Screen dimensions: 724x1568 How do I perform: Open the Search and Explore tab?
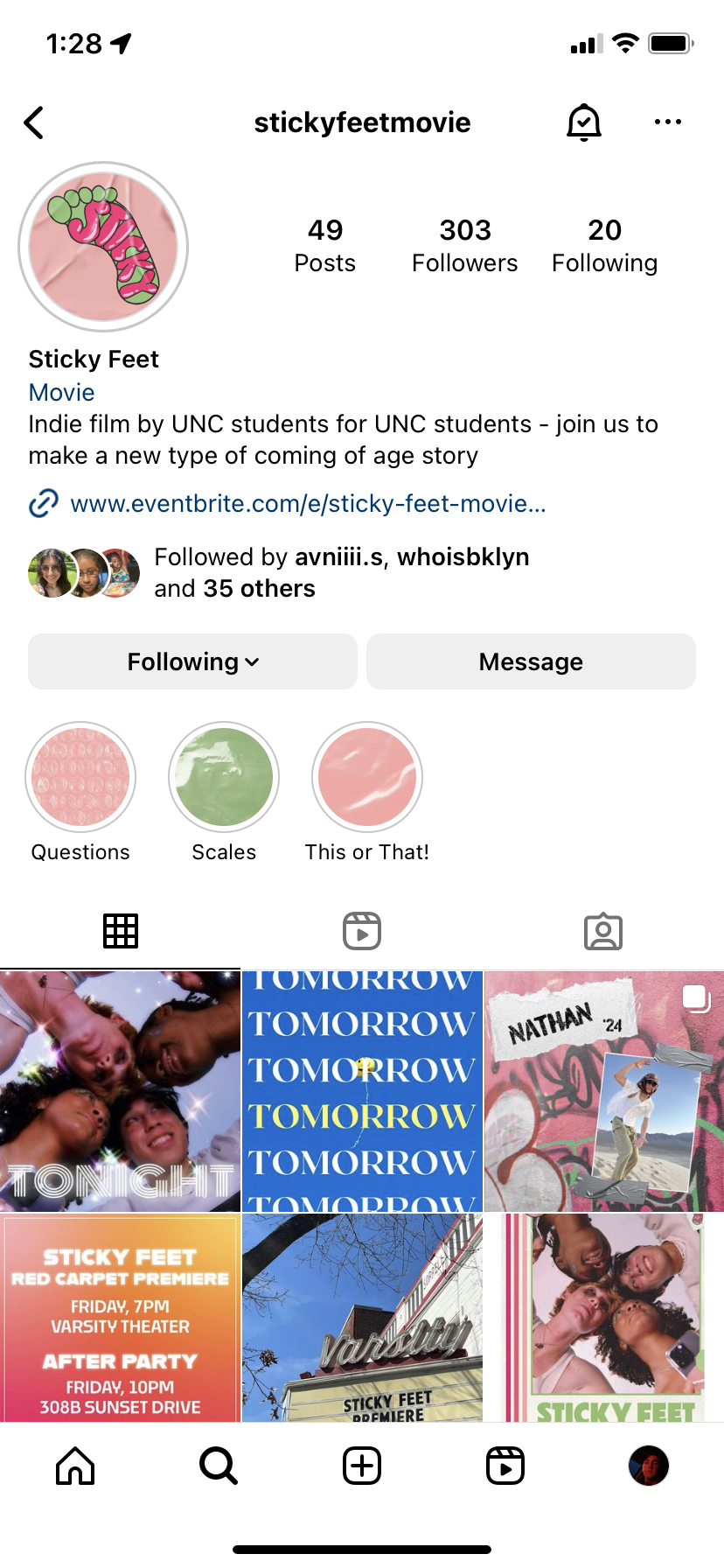click(219, 1466)
